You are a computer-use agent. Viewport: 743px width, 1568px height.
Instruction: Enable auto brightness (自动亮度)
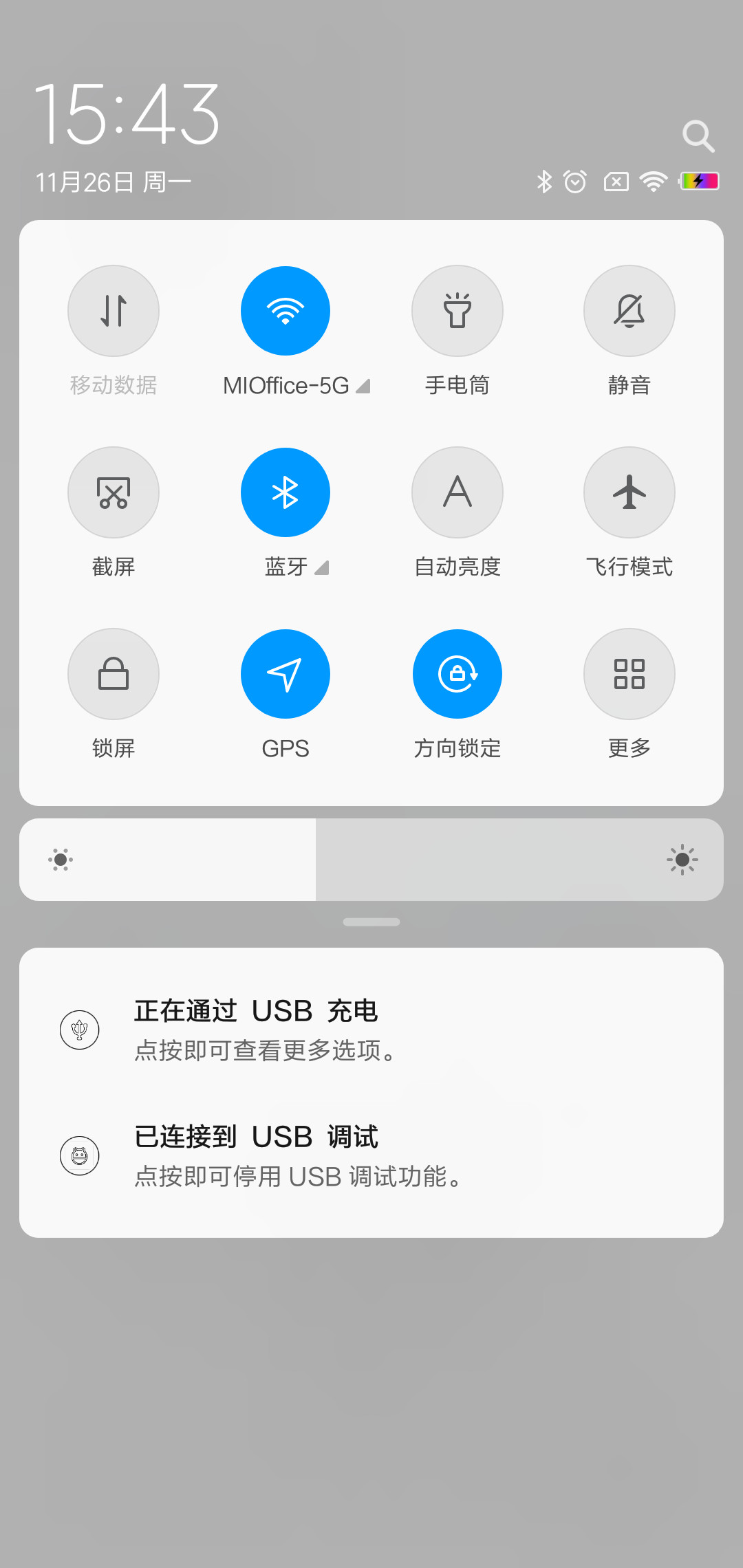[457, 492]
